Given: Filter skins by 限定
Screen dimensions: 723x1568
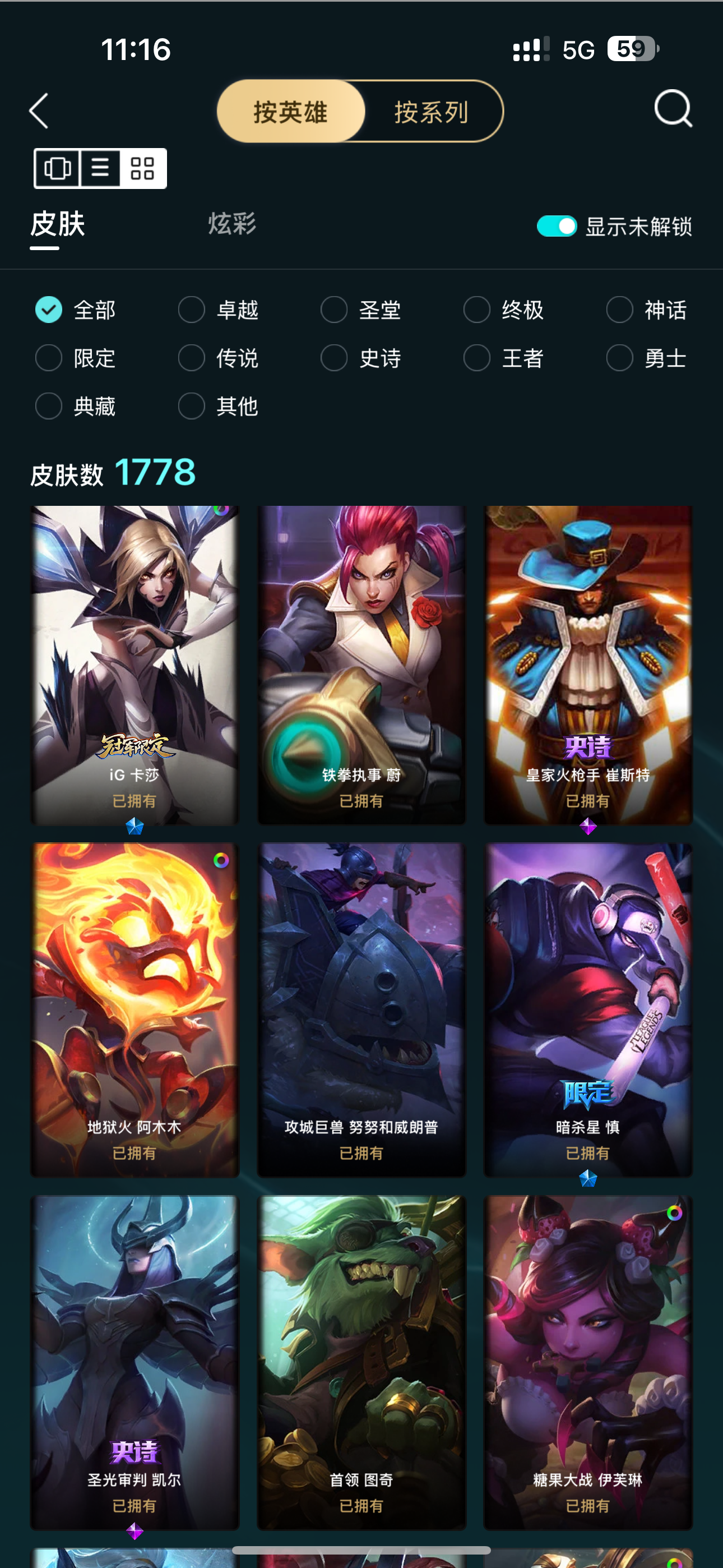Looking at the screenshot, I should coord(76,358).
